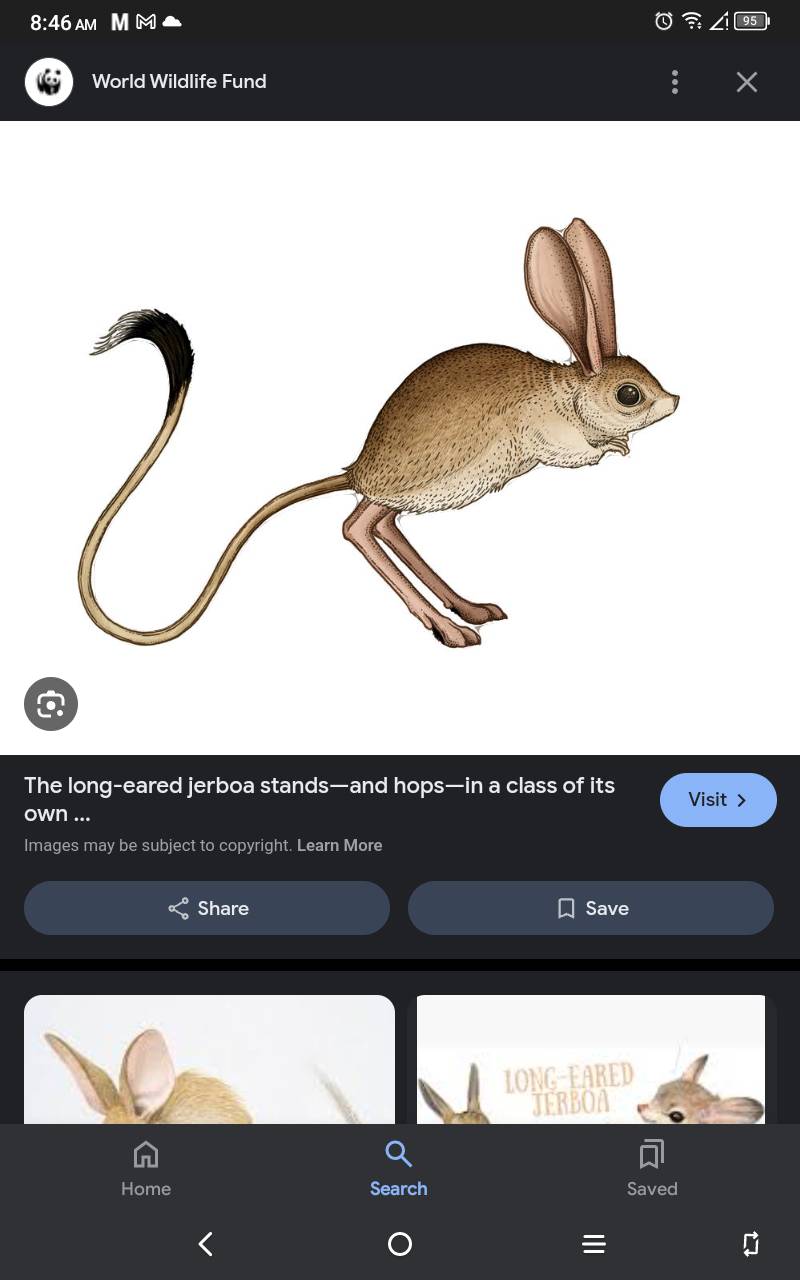
Task: Open the three-dot overflow menu
Action: (675, 82)
